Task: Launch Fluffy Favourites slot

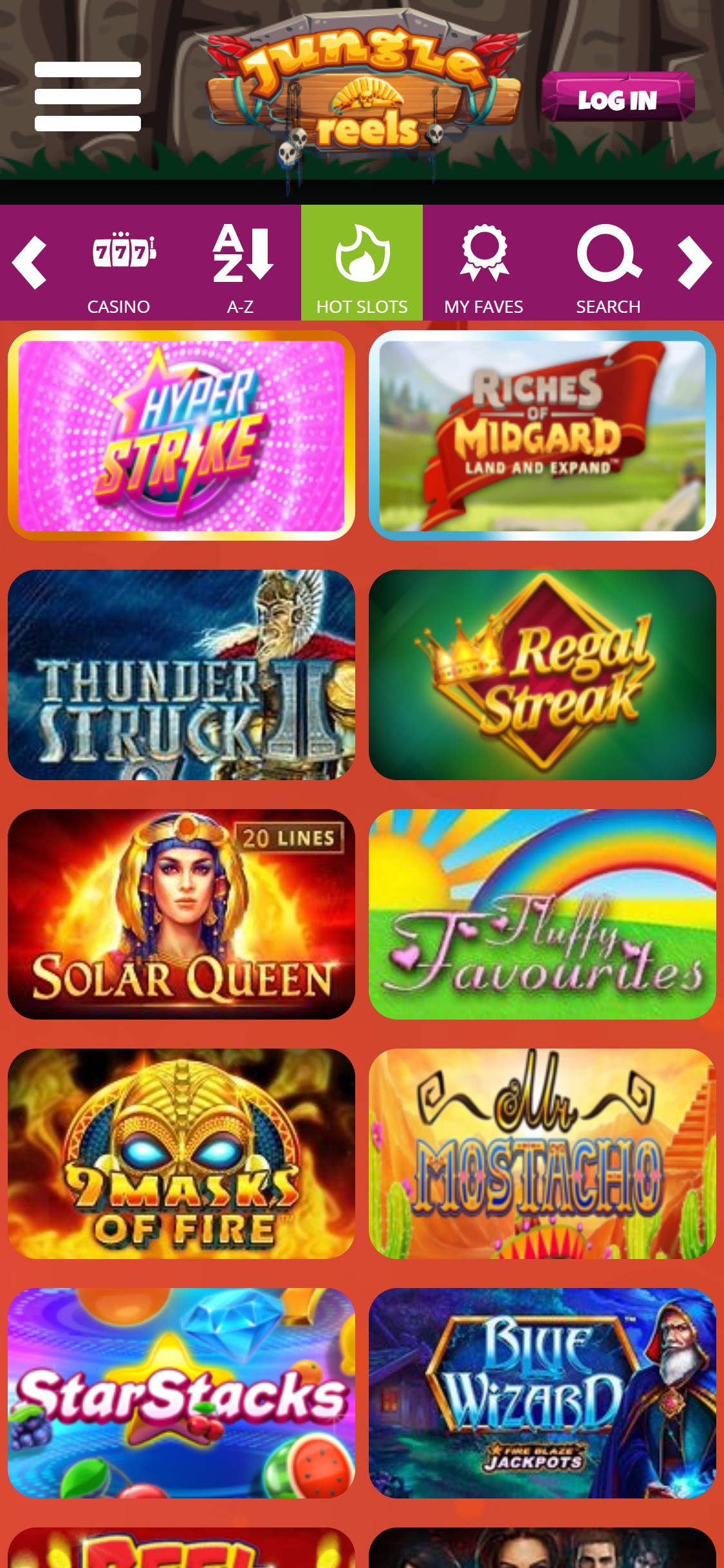Action: tap(543, 914)
